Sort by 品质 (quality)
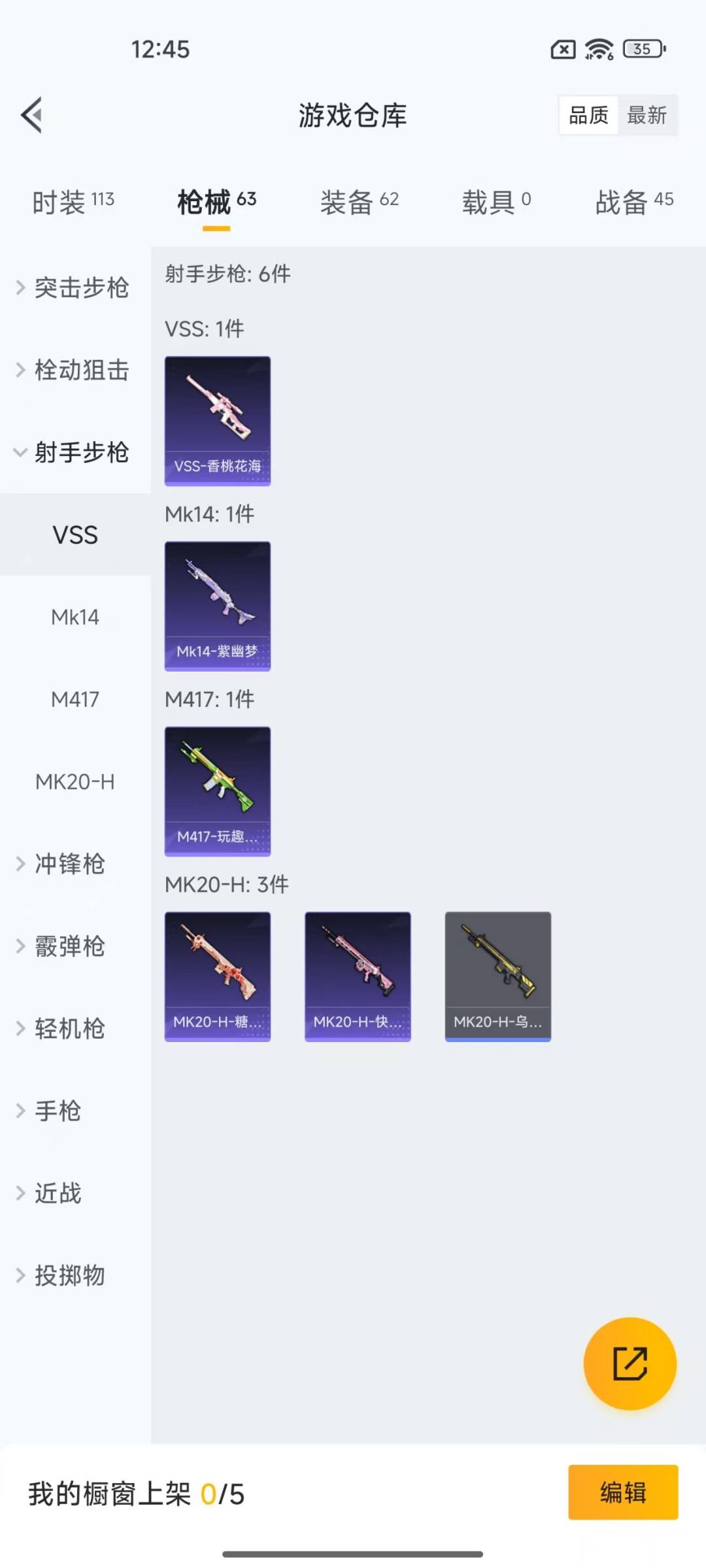 pyautogui.click(x=588, y=116)
